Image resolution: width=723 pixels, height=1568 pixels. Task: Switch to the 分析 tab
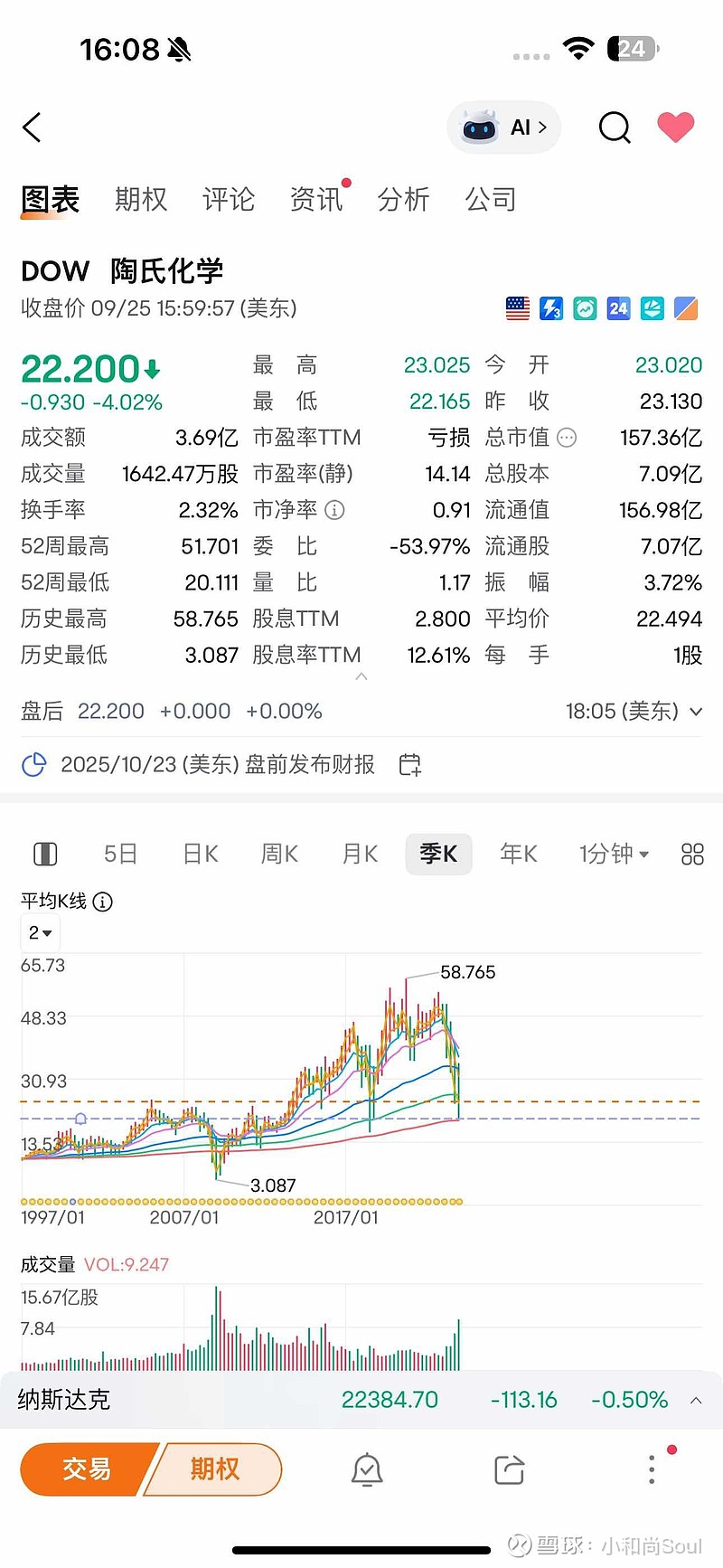pos(403,199)
